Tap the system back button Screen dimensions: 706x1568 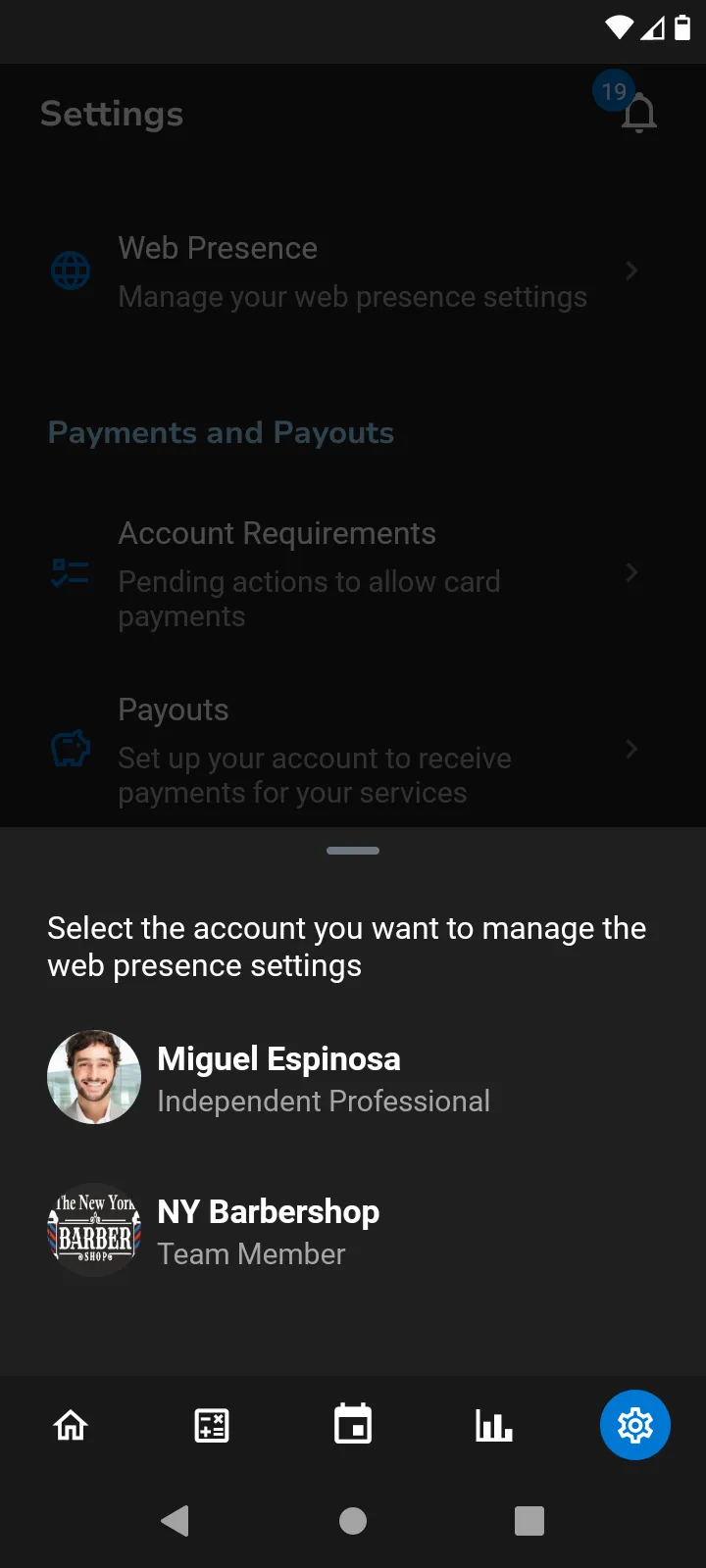click(176, 1521)
